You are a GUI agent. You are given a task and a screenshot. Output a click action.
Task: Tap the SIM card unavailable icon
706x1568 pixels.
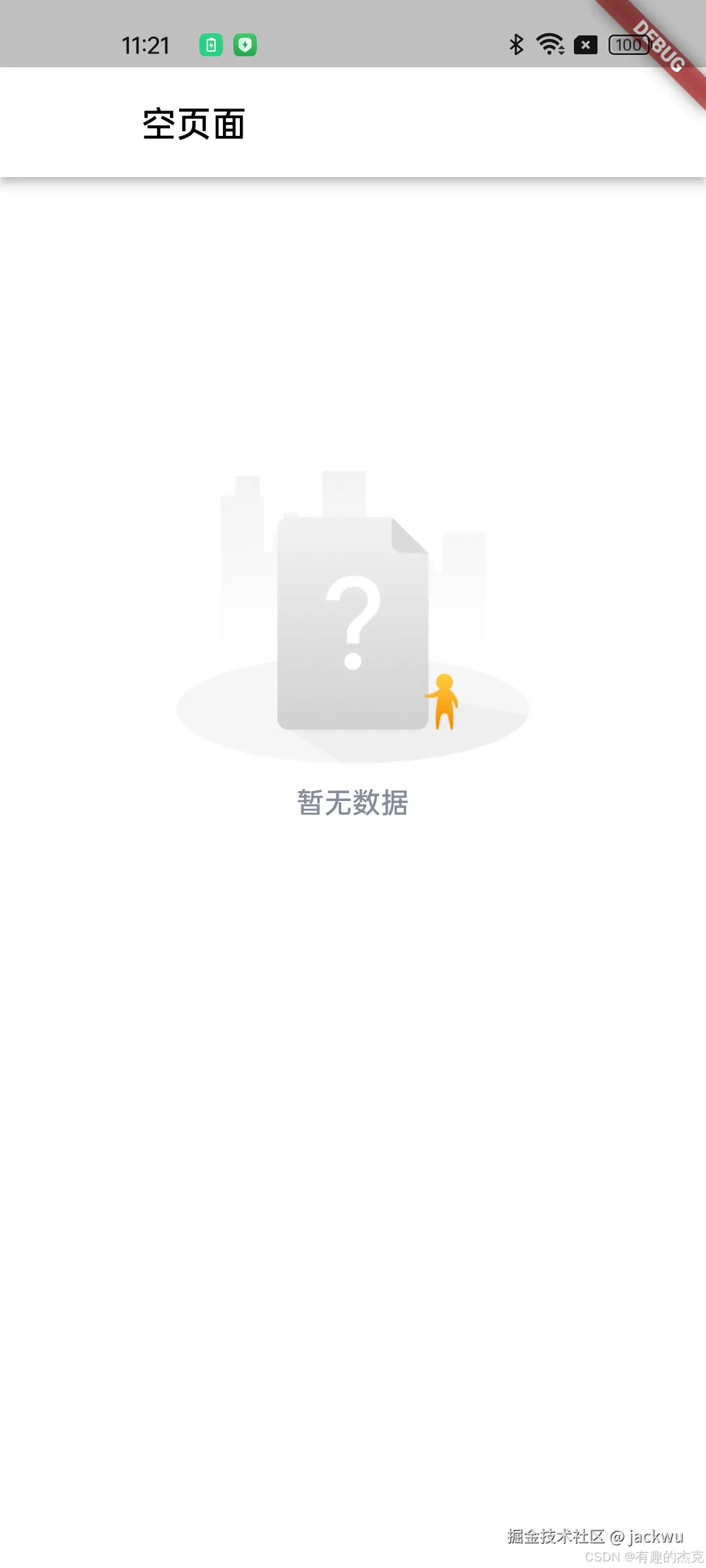tap(586, 44)
